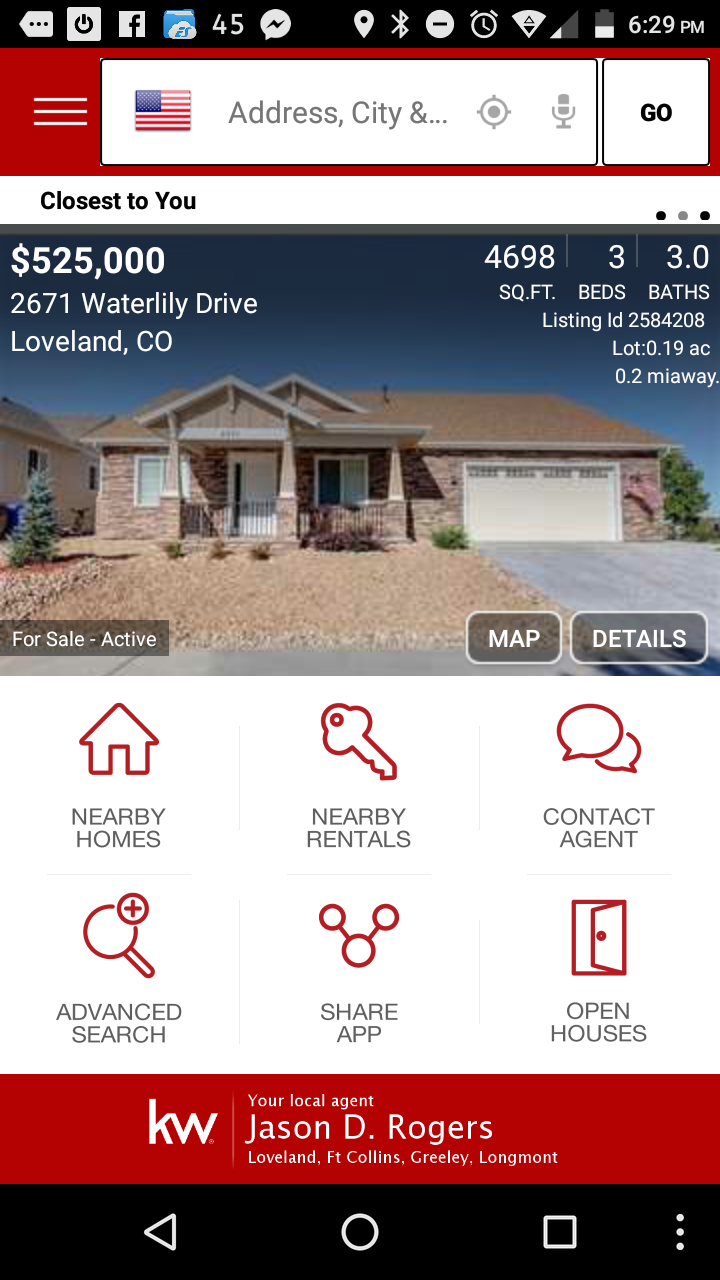Viewport: 720px width, 1280px height.
Task: Tap the carousel page indicator dots
Action: point(683,215)
